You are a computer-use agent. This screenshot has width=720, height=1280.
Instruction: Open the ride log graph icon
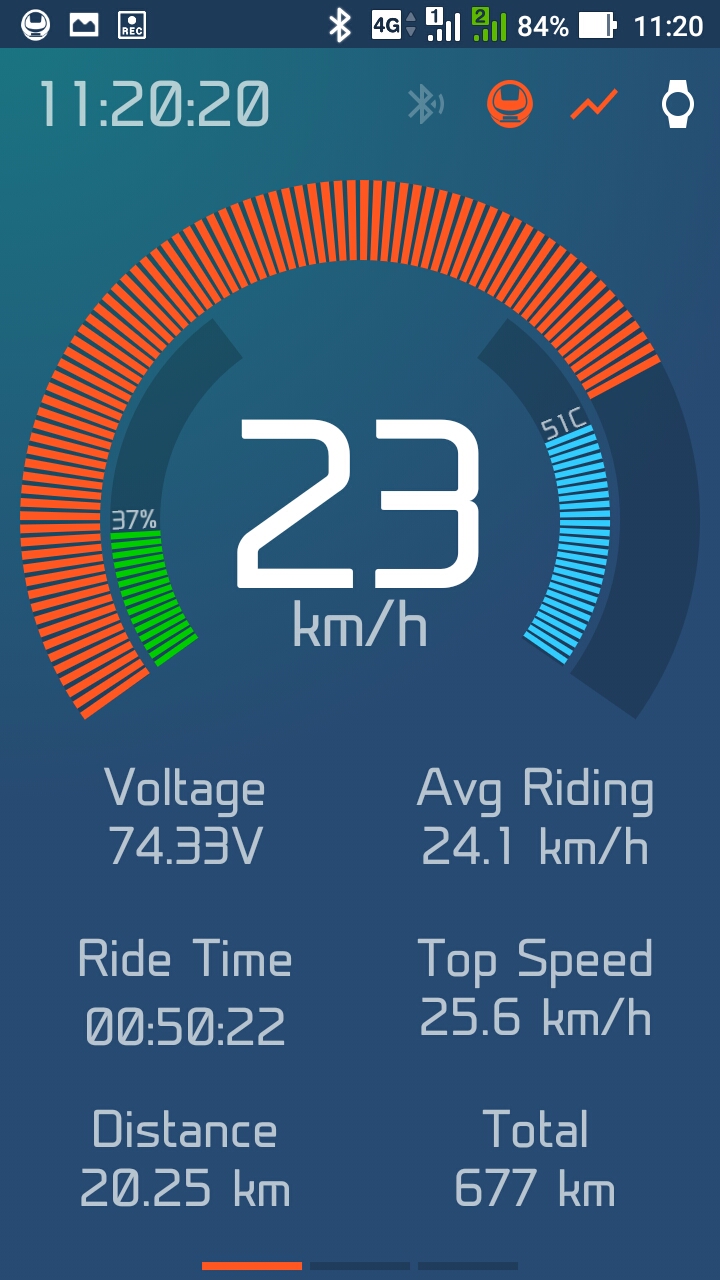pyautogui.click(x=594, y=104)
